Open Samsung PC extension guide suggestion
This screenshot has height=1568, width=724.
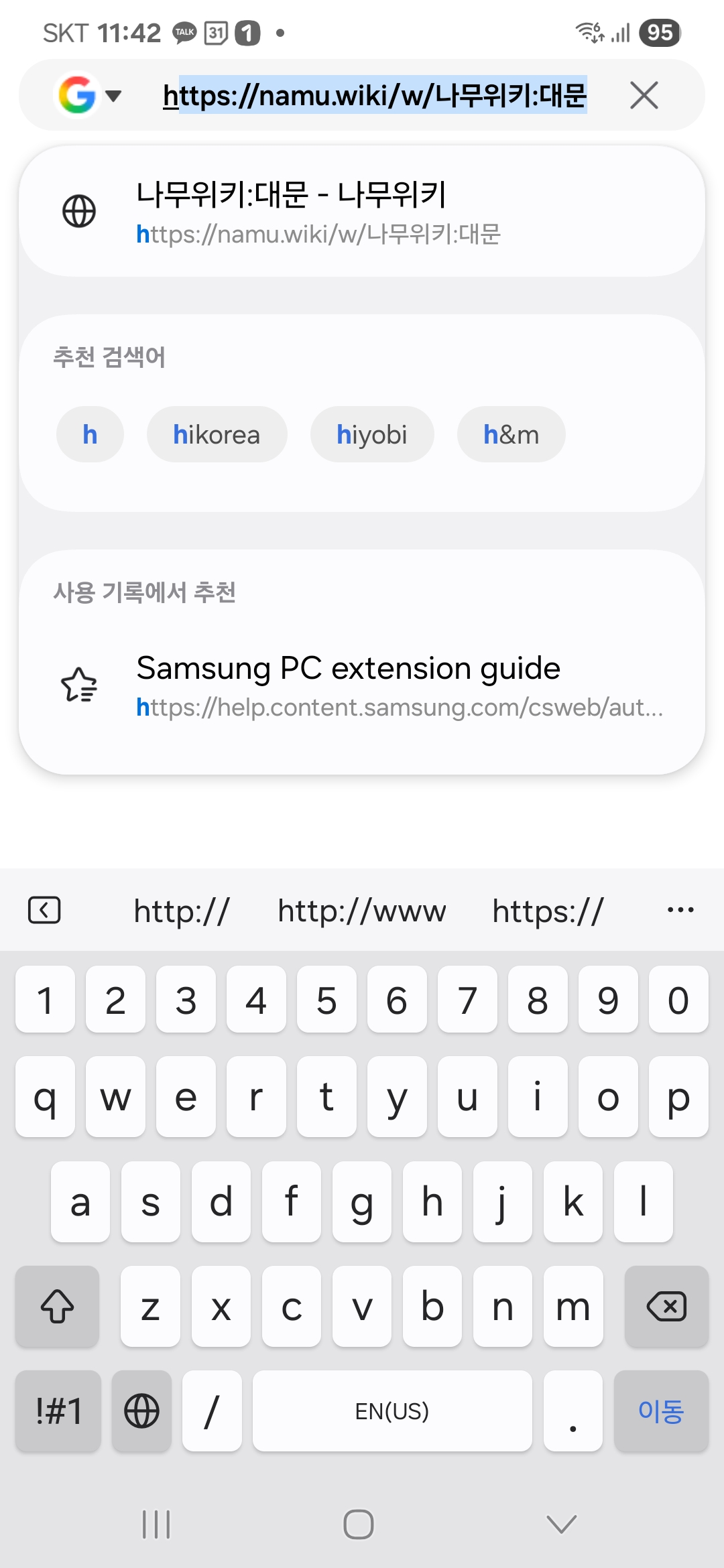point(362,685)
